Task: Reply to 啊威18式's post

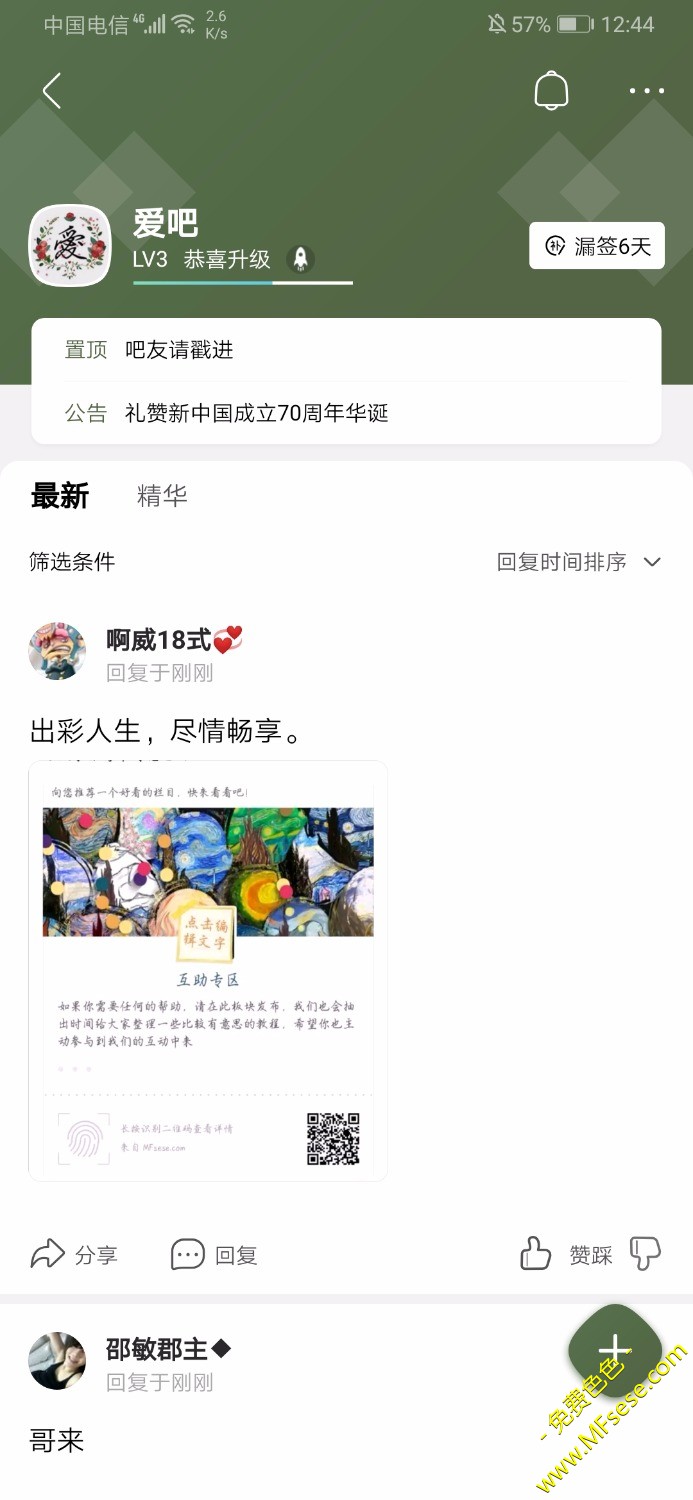Action: (x=214, y=1254)
